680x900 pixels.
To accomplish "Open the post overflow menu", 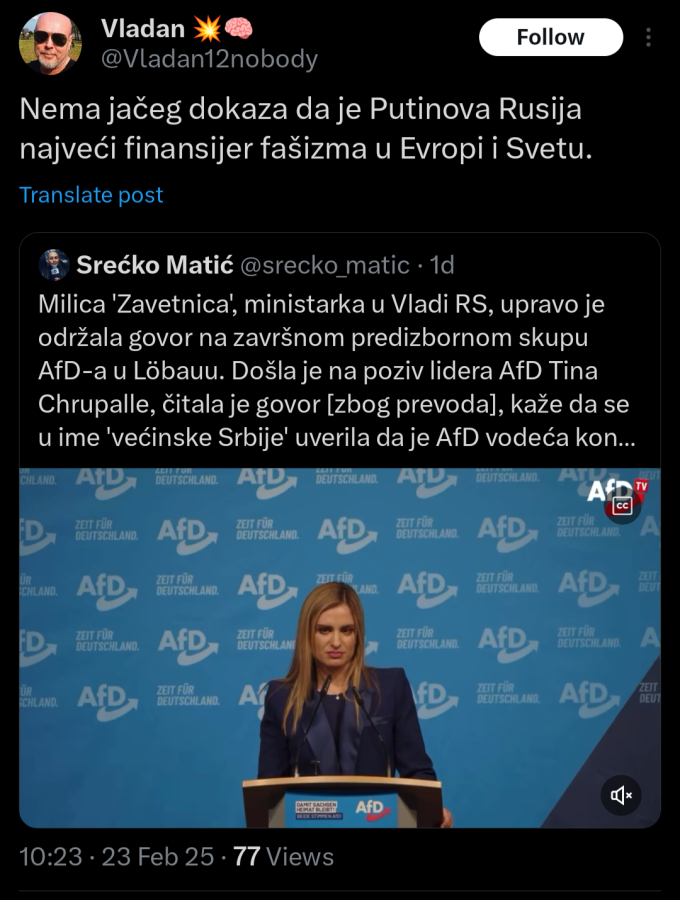I will [x=648, y=37].
